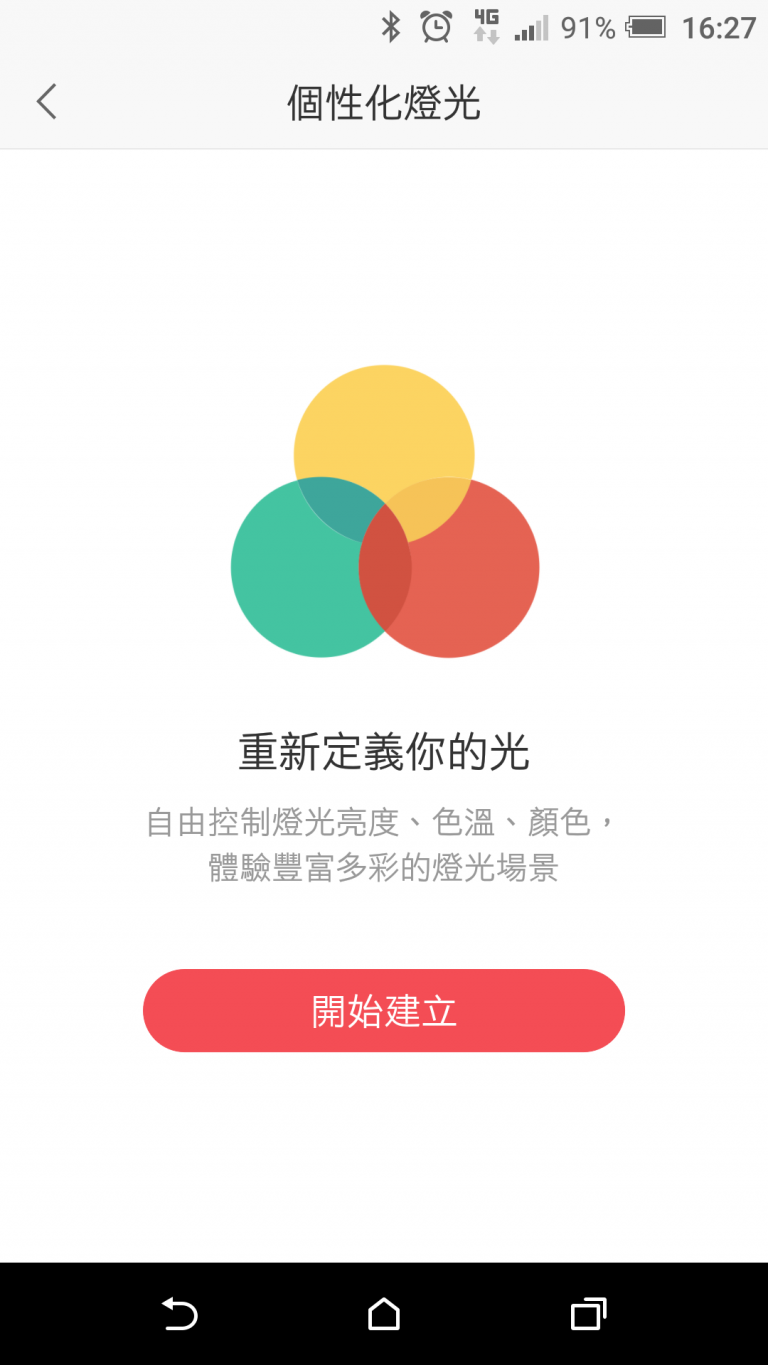Screen dimensions: 768x1365
Task: Go back using the header back arrow
Action: (x=46, y=102)
